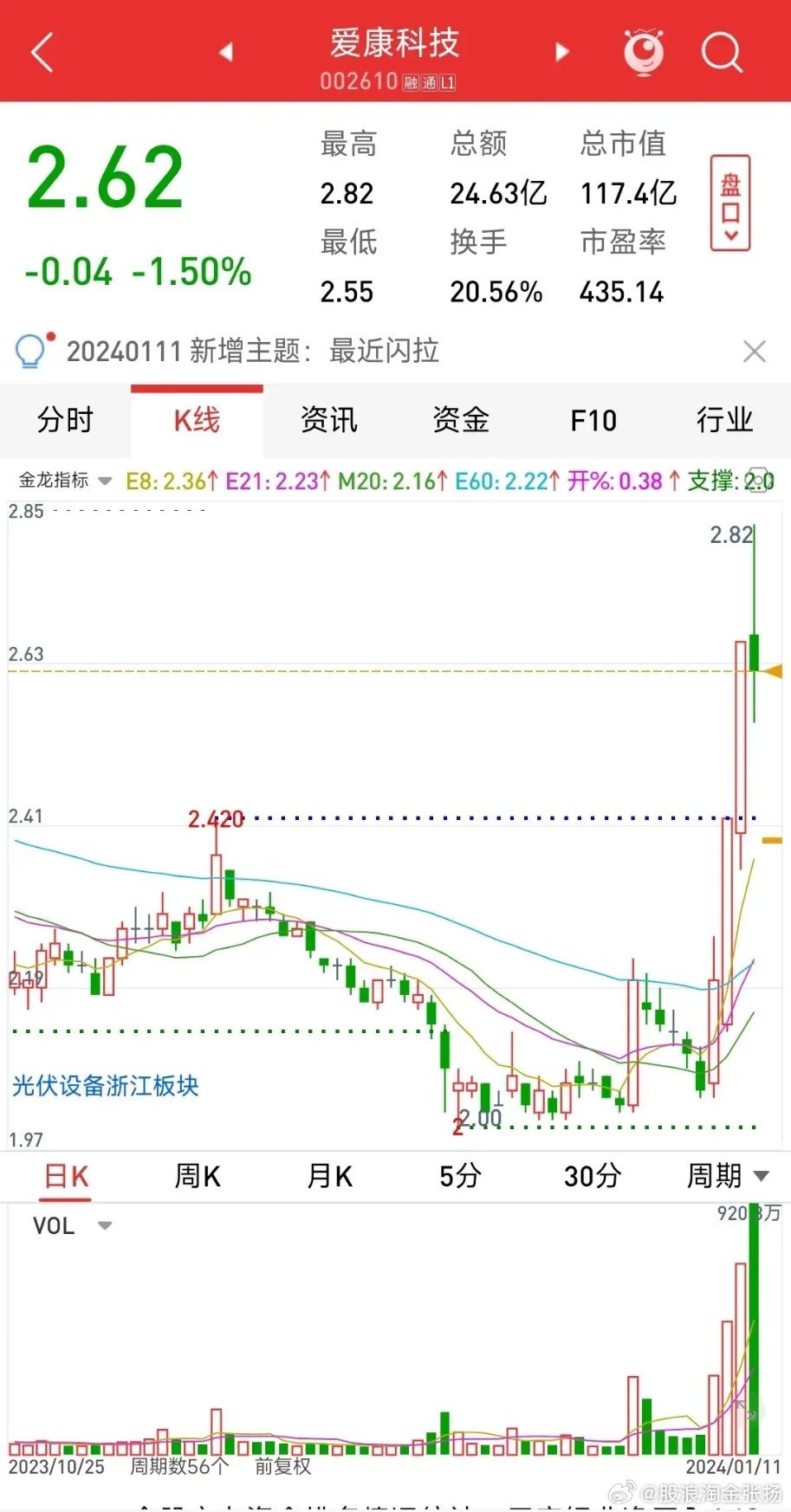Open the mascot assistant icon
The width and height of the screenshot is (791, 1512).
645,52
